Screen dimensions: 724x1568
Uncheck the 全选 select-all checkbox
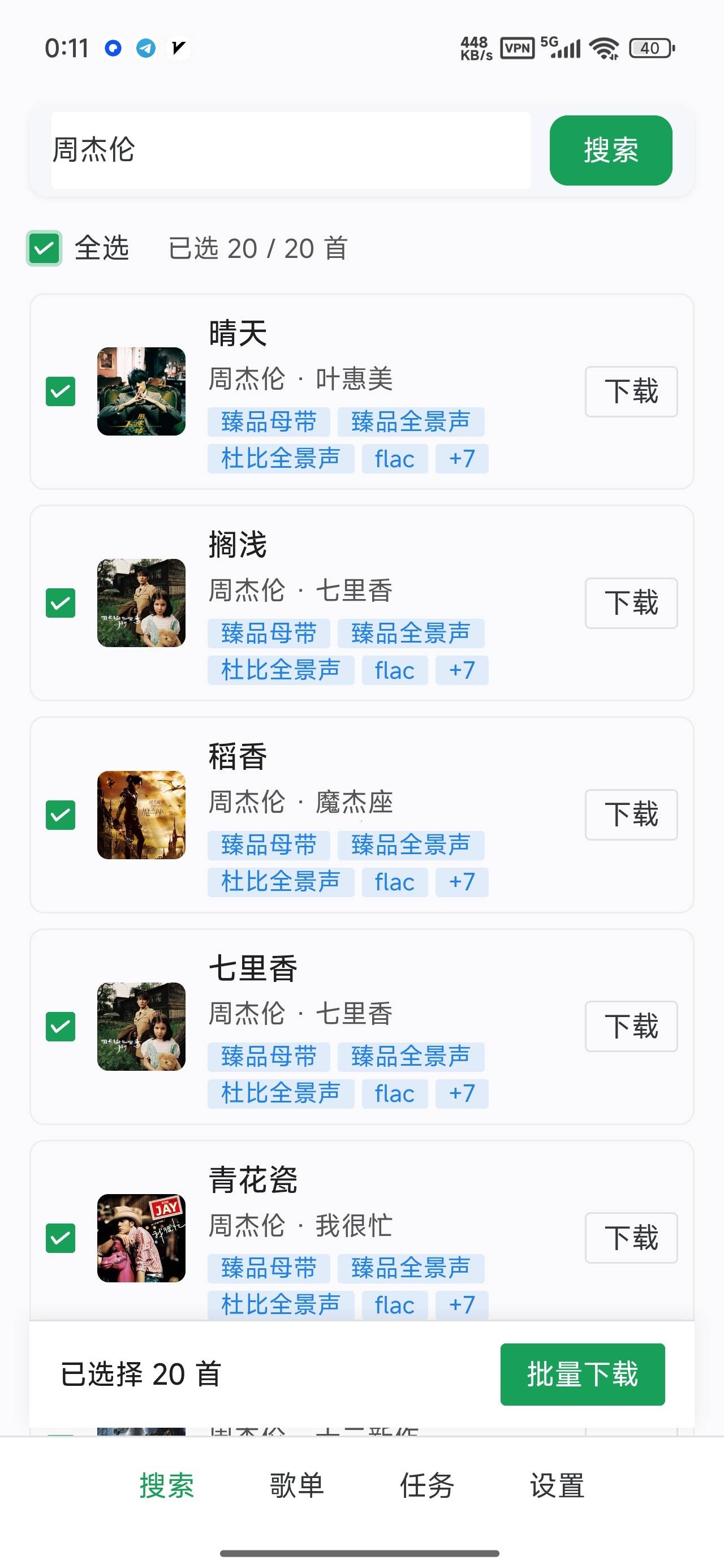point(44,248)
